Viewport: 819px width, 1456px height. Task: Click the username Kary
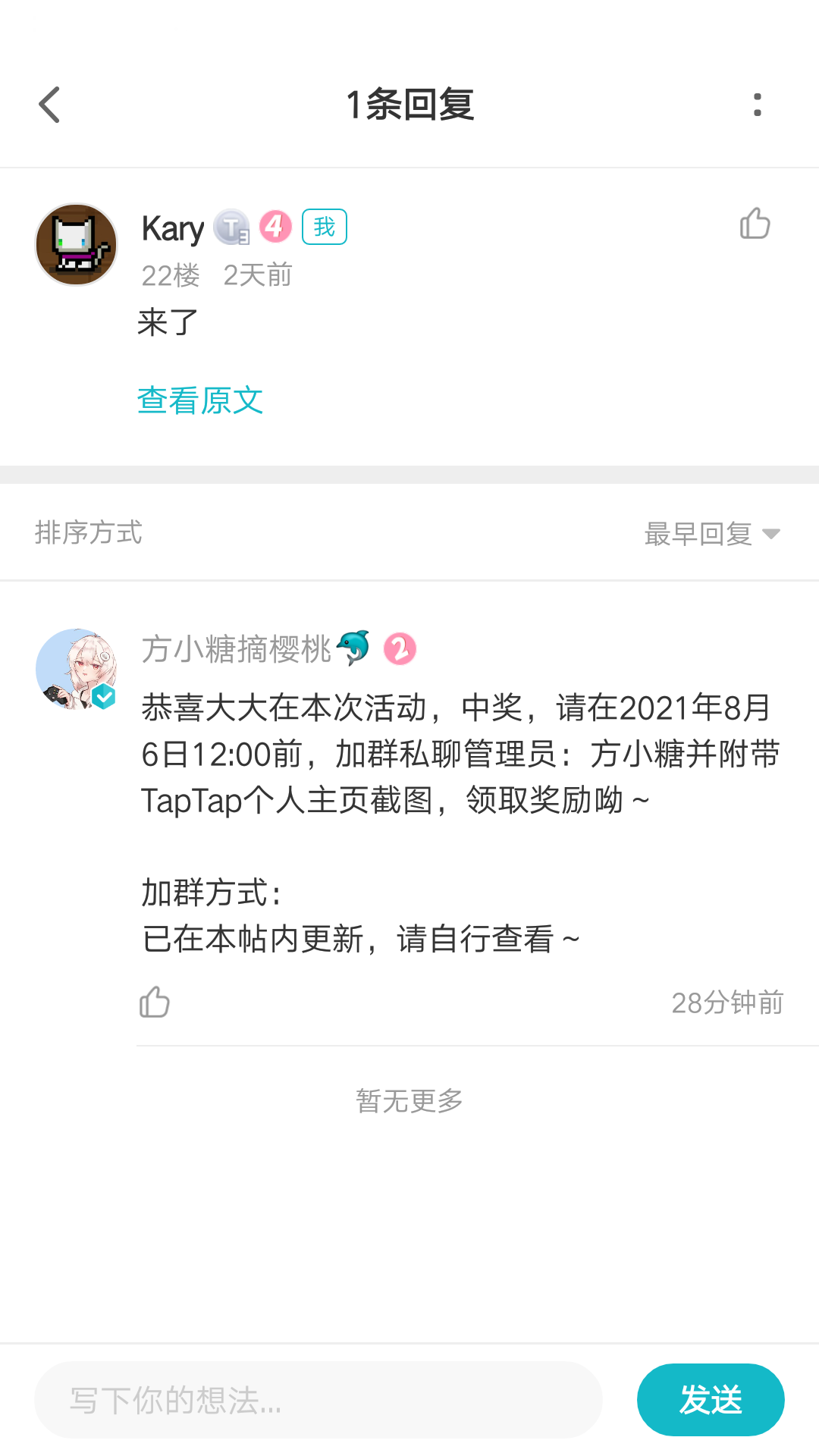pyautogui.click(x=171, y=227)
